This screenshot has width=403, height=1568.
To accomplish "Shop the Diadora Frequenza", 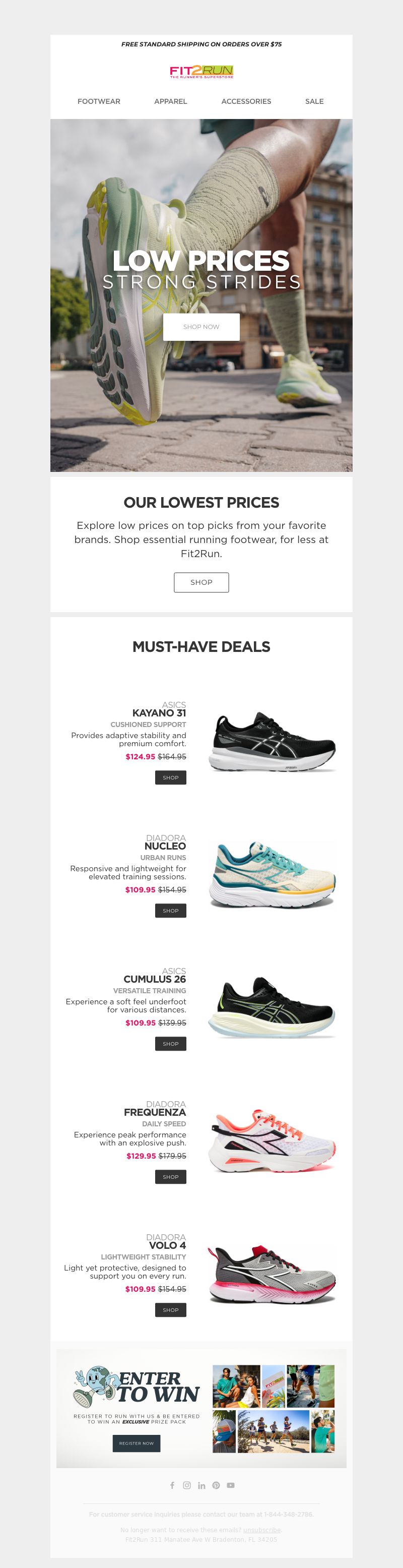I will tap(170, 1177).
